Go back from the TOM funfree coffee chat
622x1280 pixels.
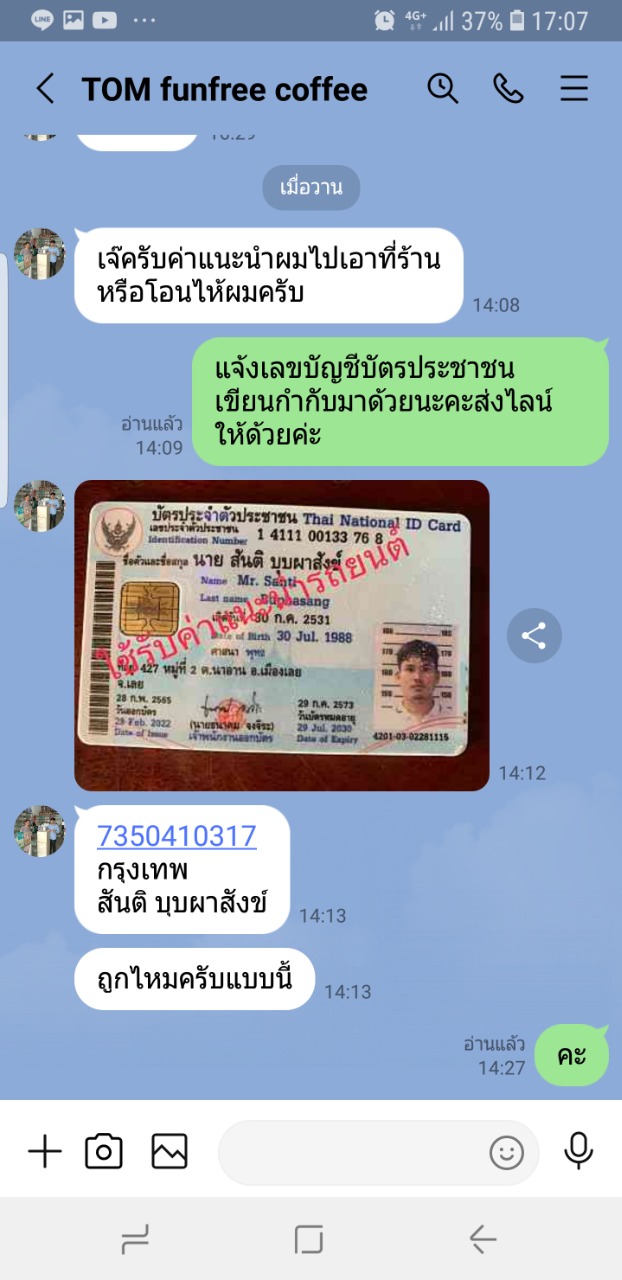(x=45, y=89)
